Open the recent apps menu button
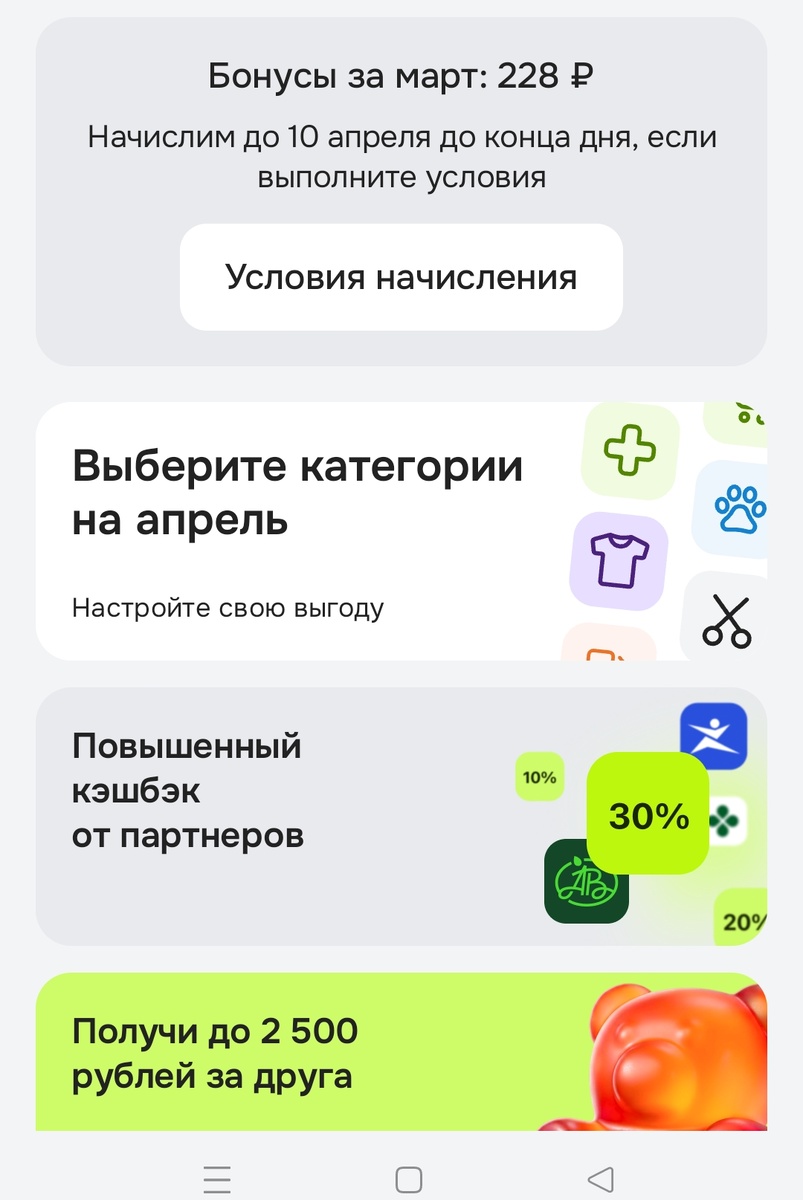Image resolution: width=803 pixels, height=1200 pixels. pyautogui.click(x=216, y=1180)
